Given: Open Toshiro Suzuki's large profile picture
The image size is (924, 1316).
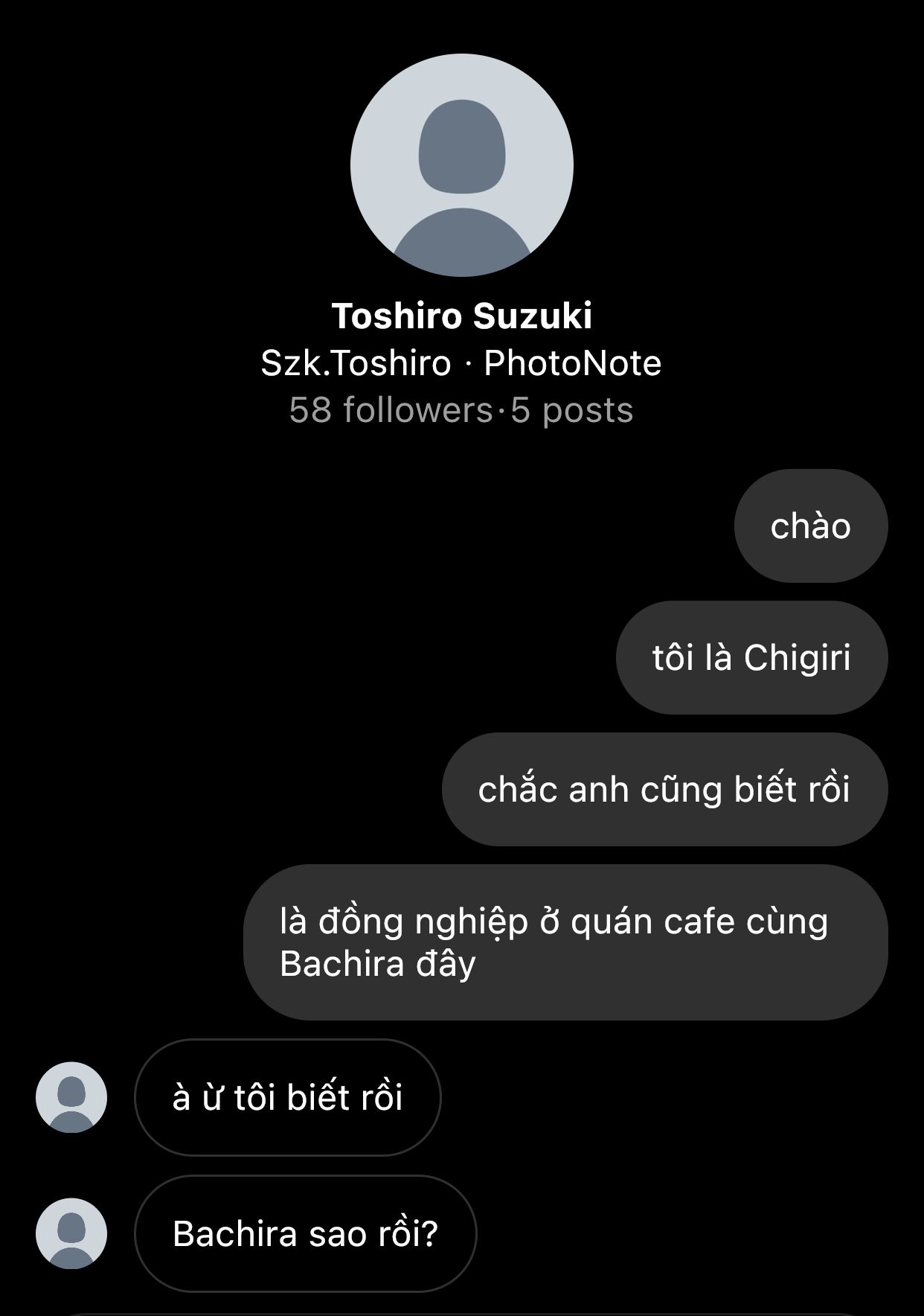Looking at the screenshot, I should coord(461,165).
